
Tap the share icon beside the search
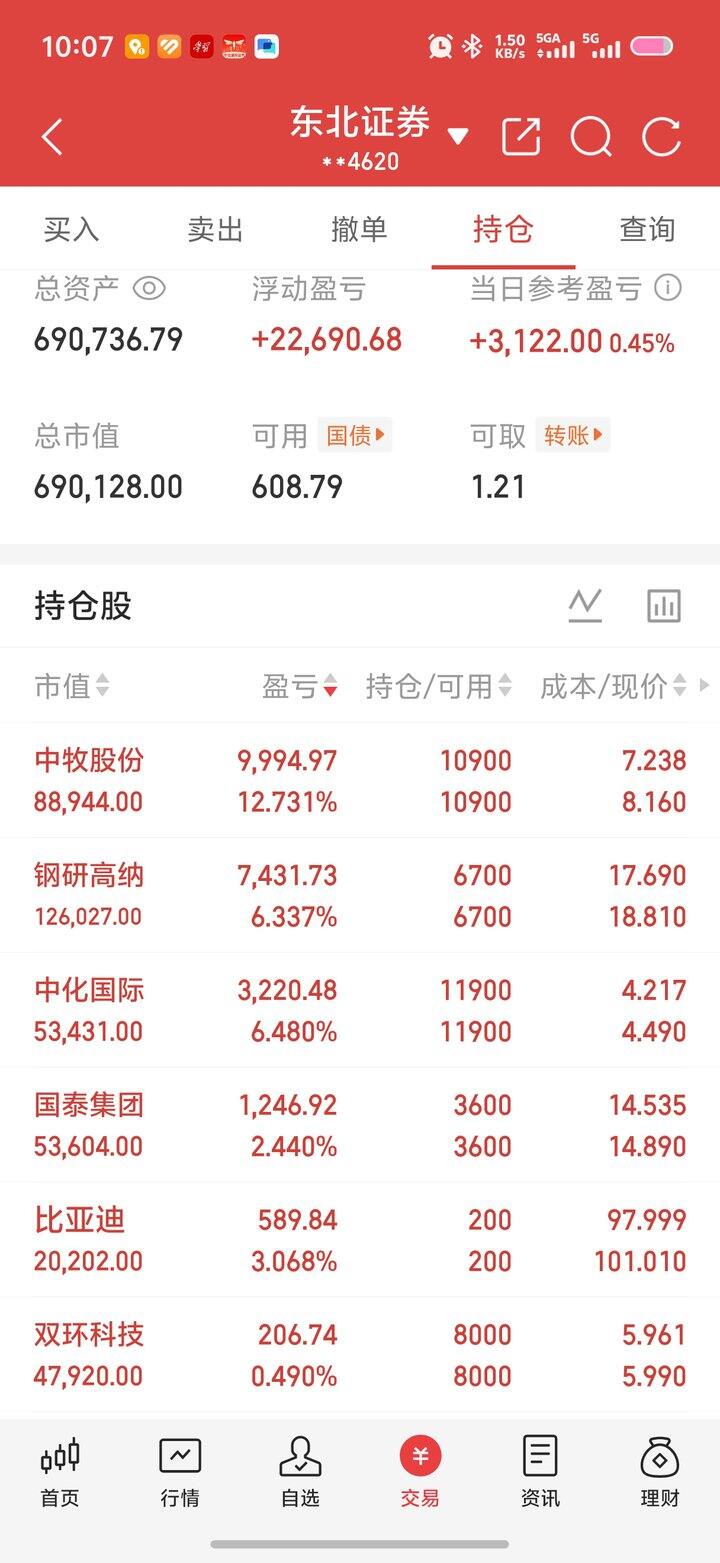519,136
